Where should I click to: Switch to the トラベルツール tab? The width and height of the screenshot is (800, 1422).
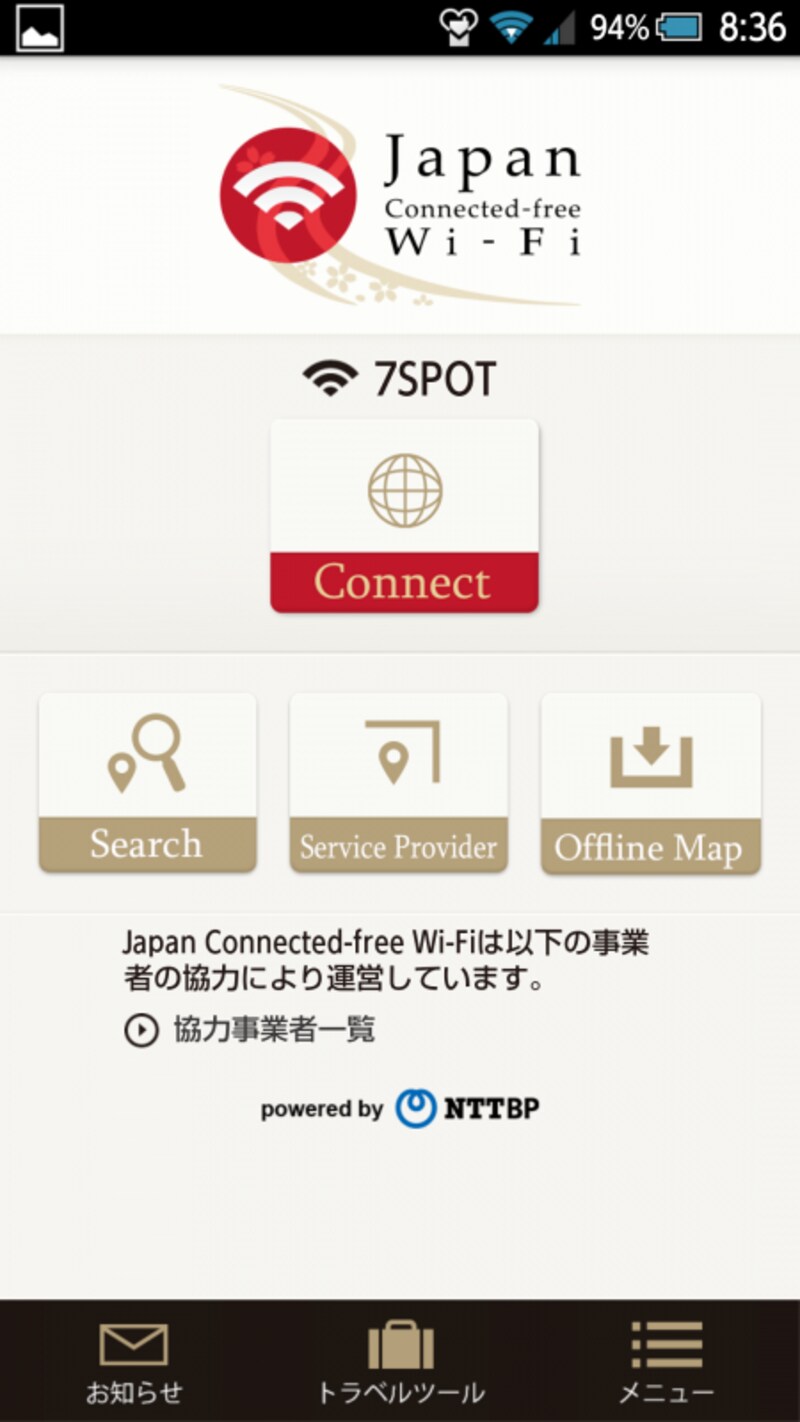point(400,1360)
